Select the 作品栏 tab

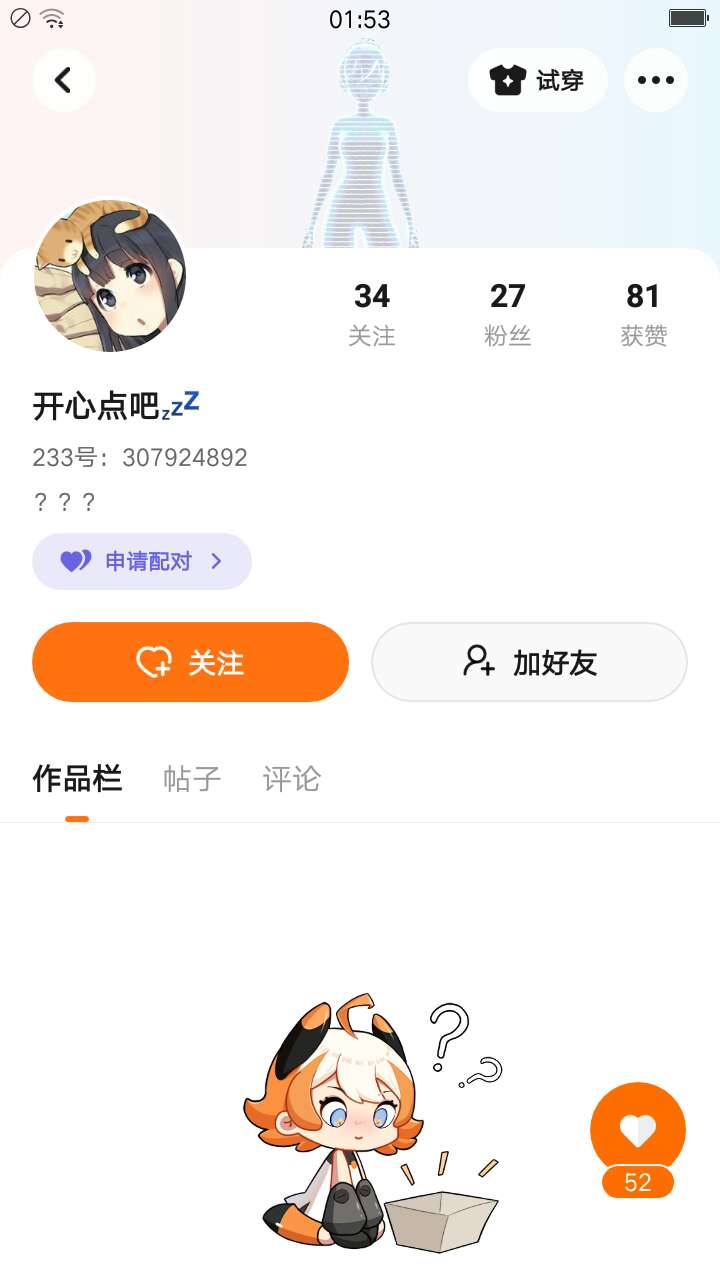[77, 779]
